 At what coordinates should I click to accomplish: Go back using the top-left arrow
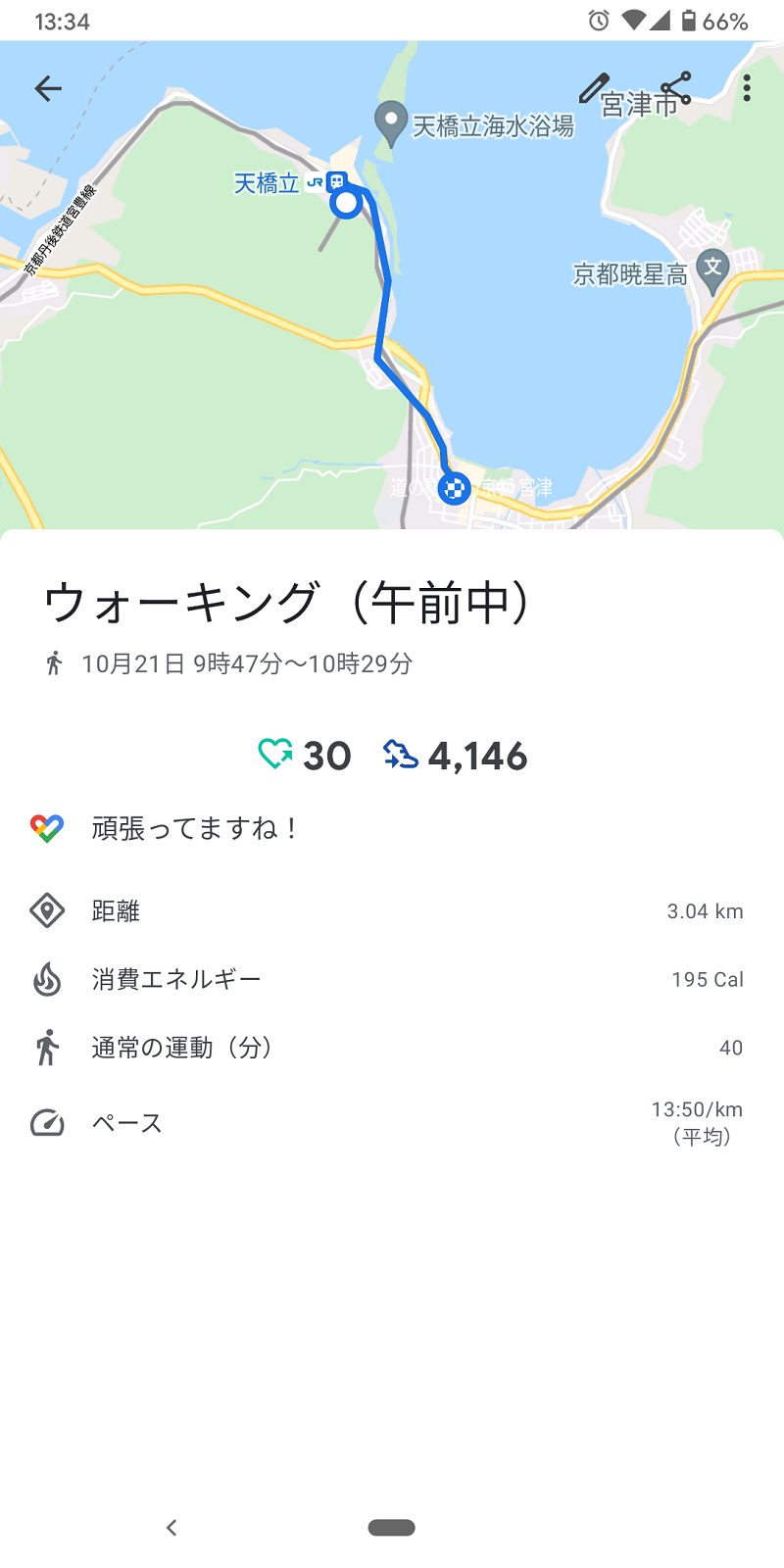(x=48, y=88)
